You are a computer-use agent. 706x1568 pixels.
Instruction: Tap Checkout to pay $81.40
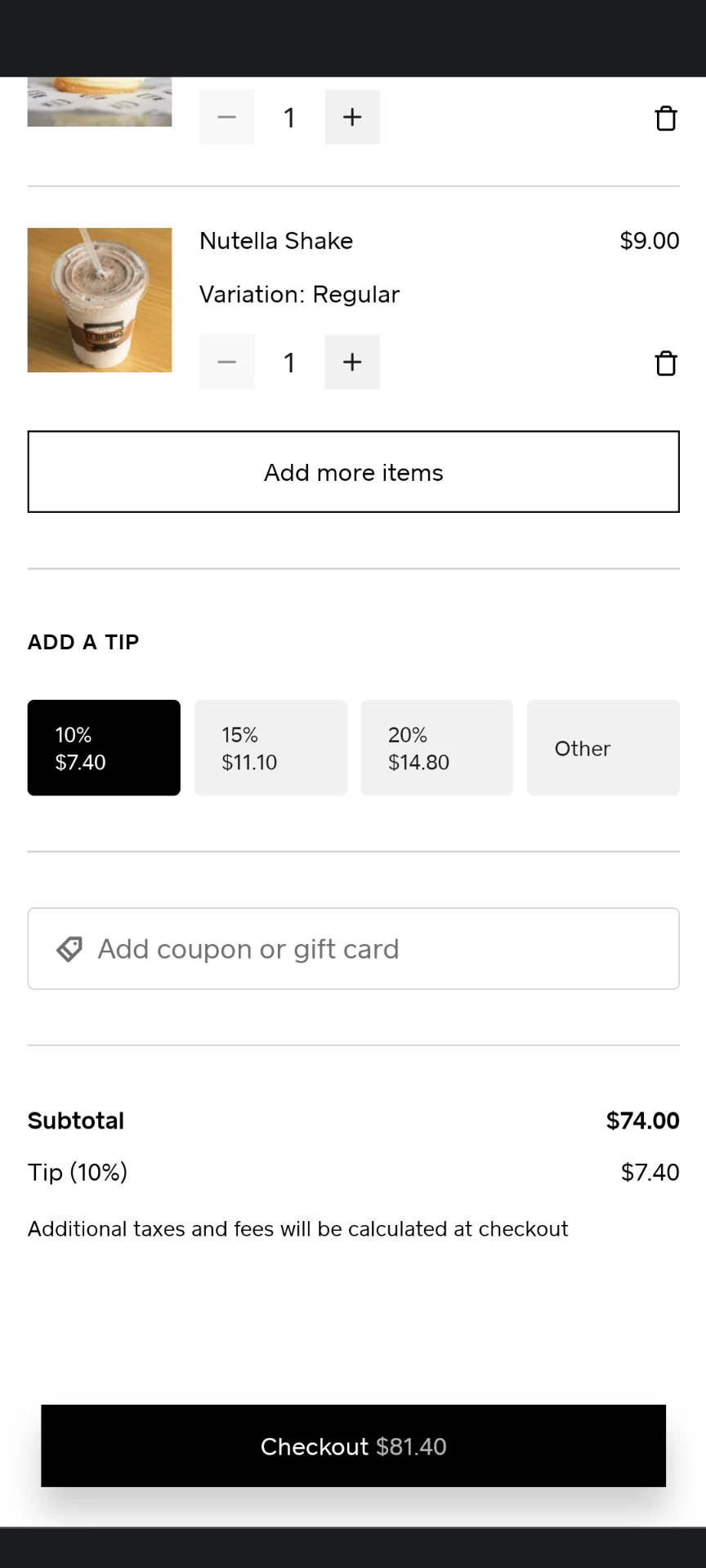tap(353, 1446)
